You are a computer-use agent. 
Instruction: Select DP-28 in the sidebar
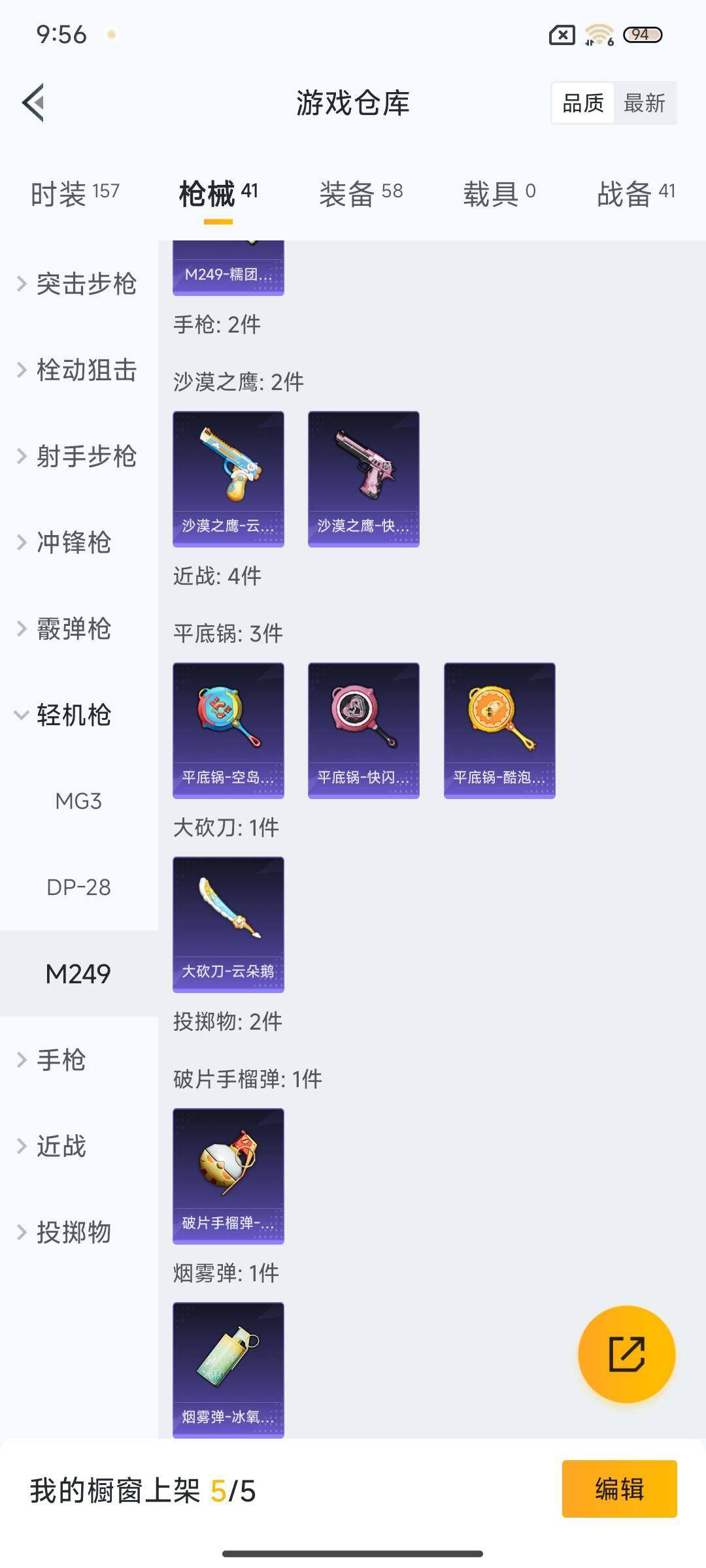[x=78, y=887]
